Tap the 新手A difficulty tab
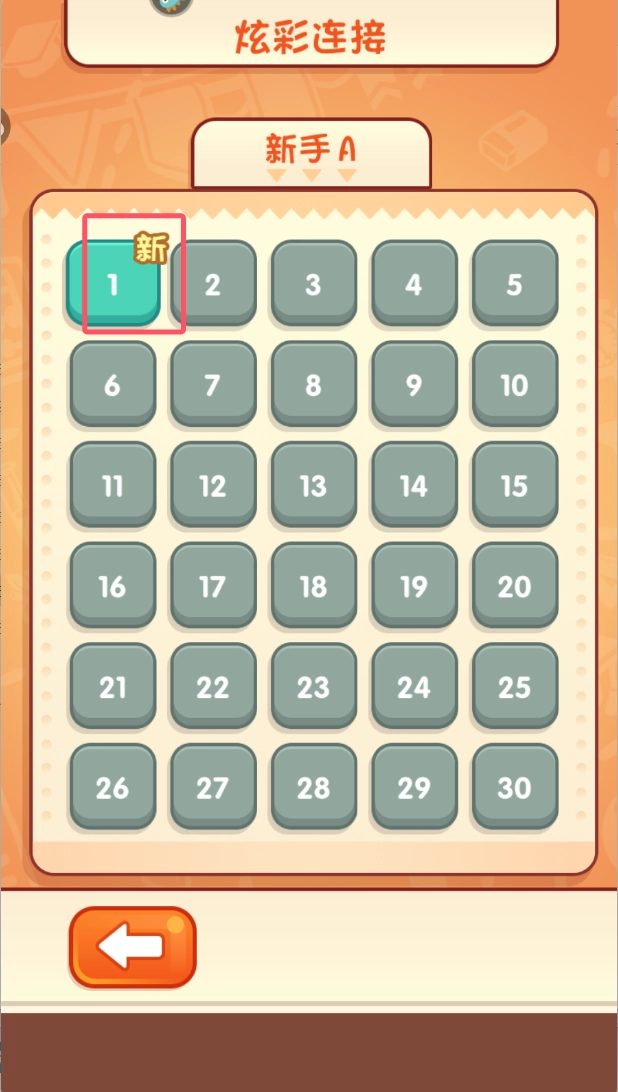Screen dimensions: 618x1092 tap(311, 151)
